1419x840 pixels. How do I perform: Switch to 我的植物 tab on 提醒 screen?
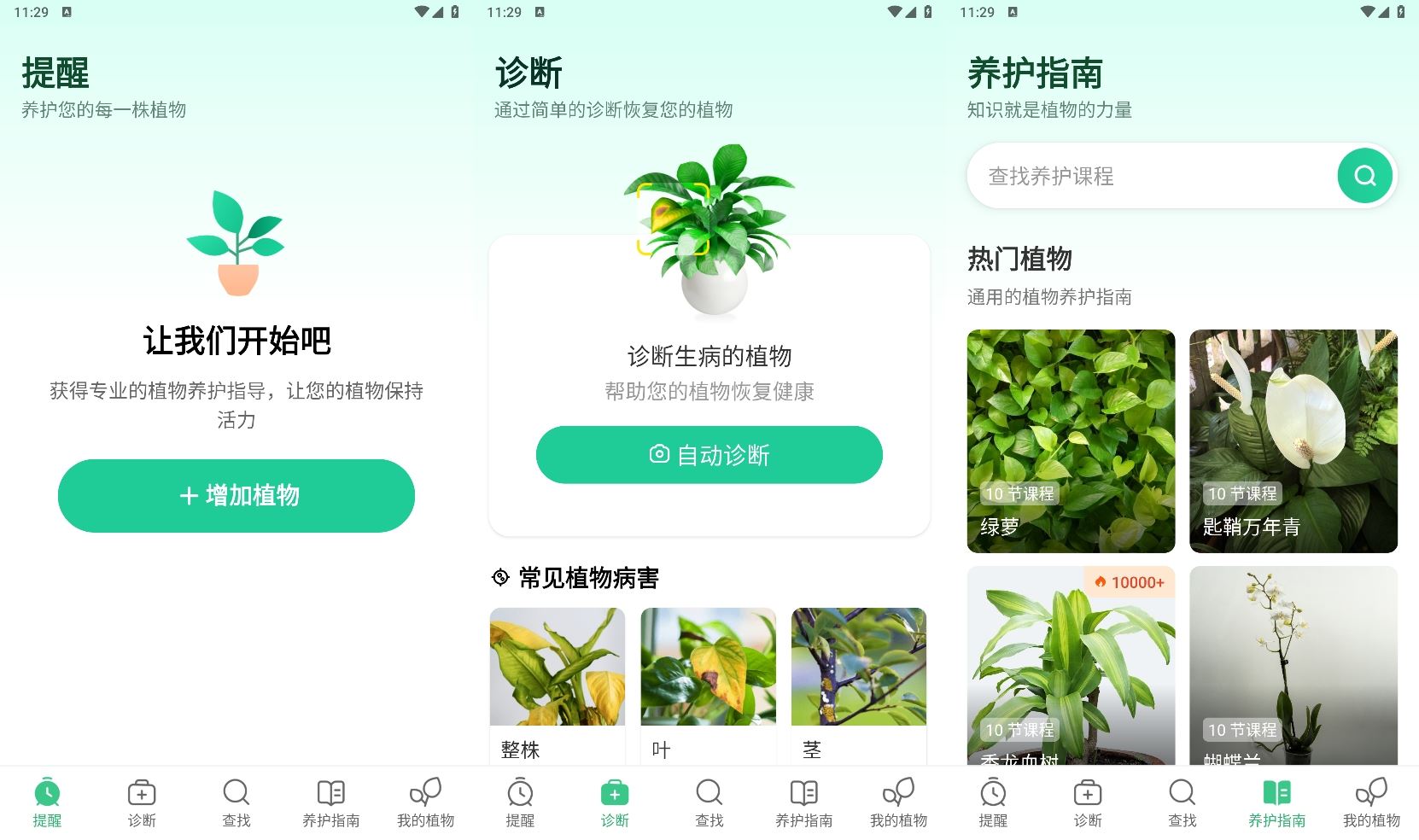(x=425, y=802)
